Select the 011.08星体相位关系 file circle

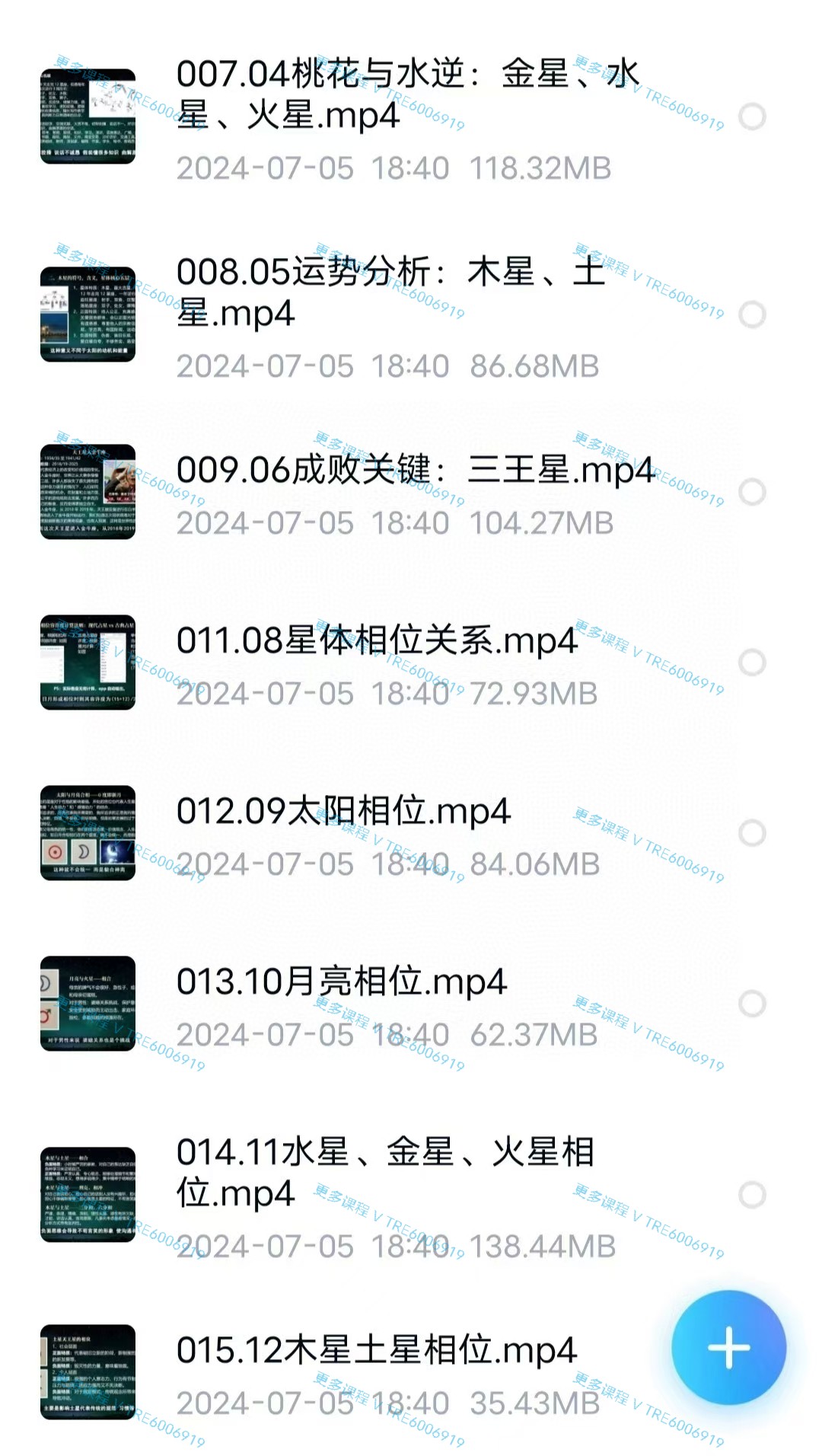[752, 663]
